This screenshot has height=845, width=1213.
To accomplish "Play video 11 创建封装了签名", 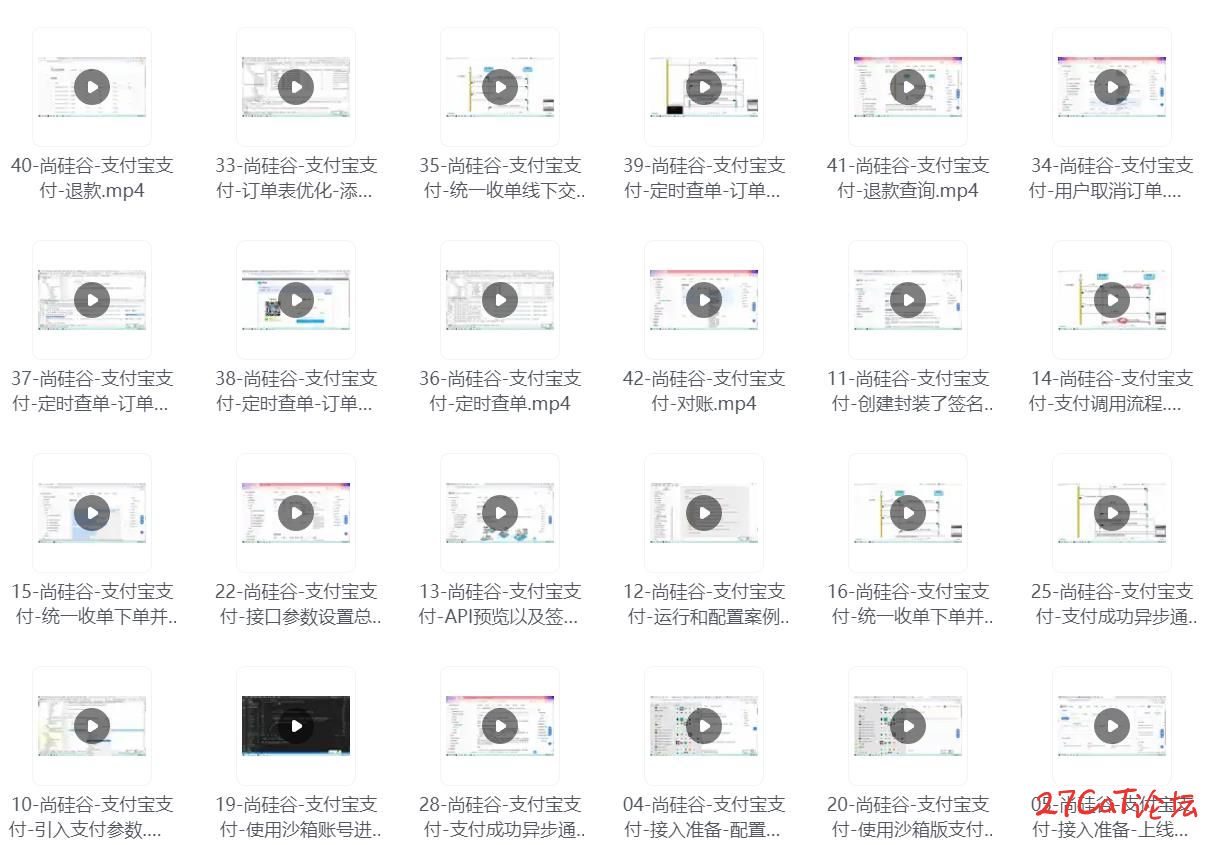I will pyautogui.click(x=908, y=300).
